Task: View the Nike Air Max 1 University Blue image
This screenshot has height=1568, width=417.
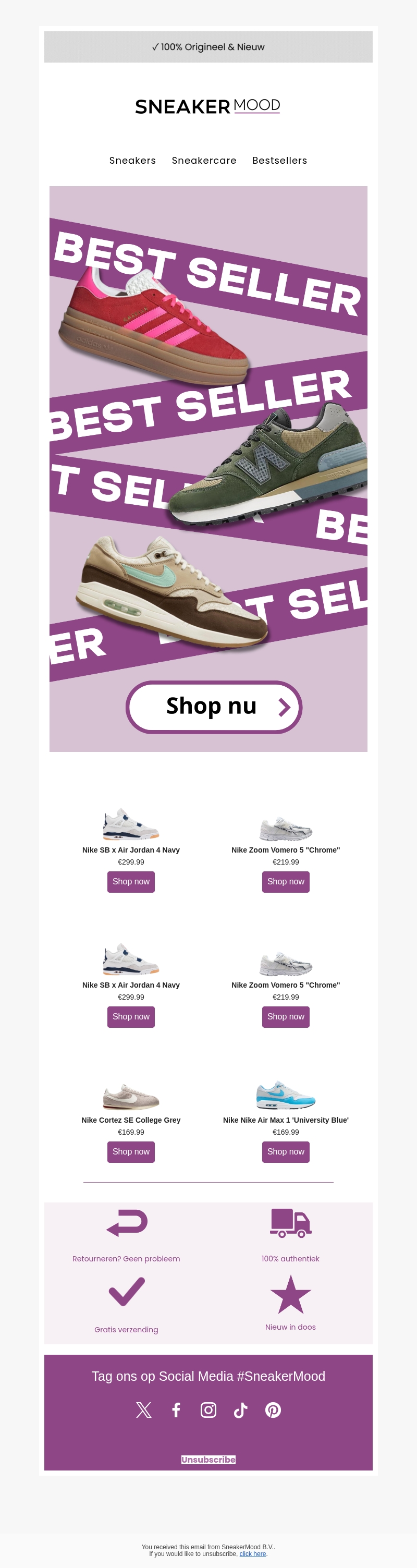Action: (x=286, y=1095)
